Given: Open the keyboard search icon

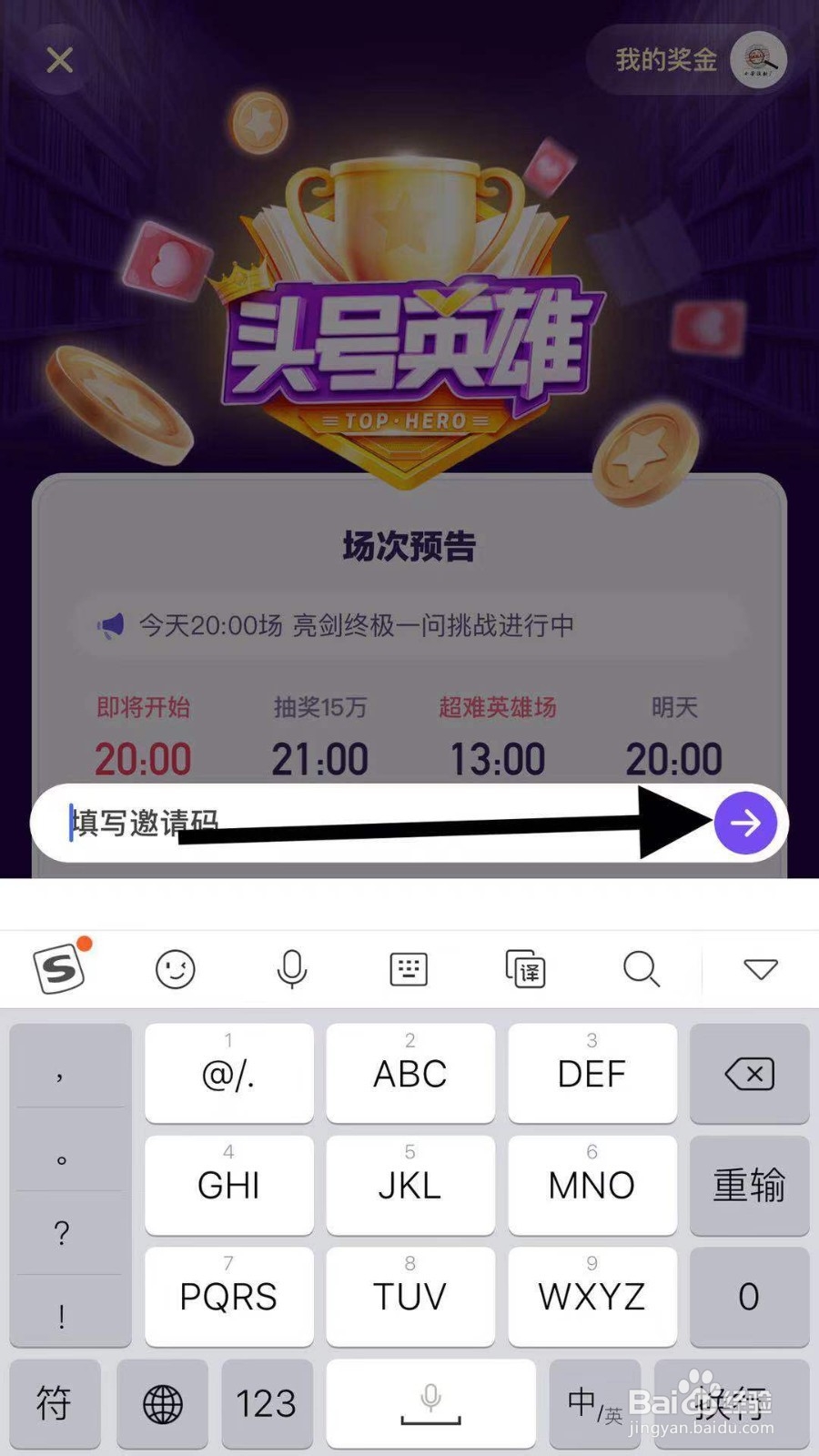Looking at the screenshot, I should [642, 969].
